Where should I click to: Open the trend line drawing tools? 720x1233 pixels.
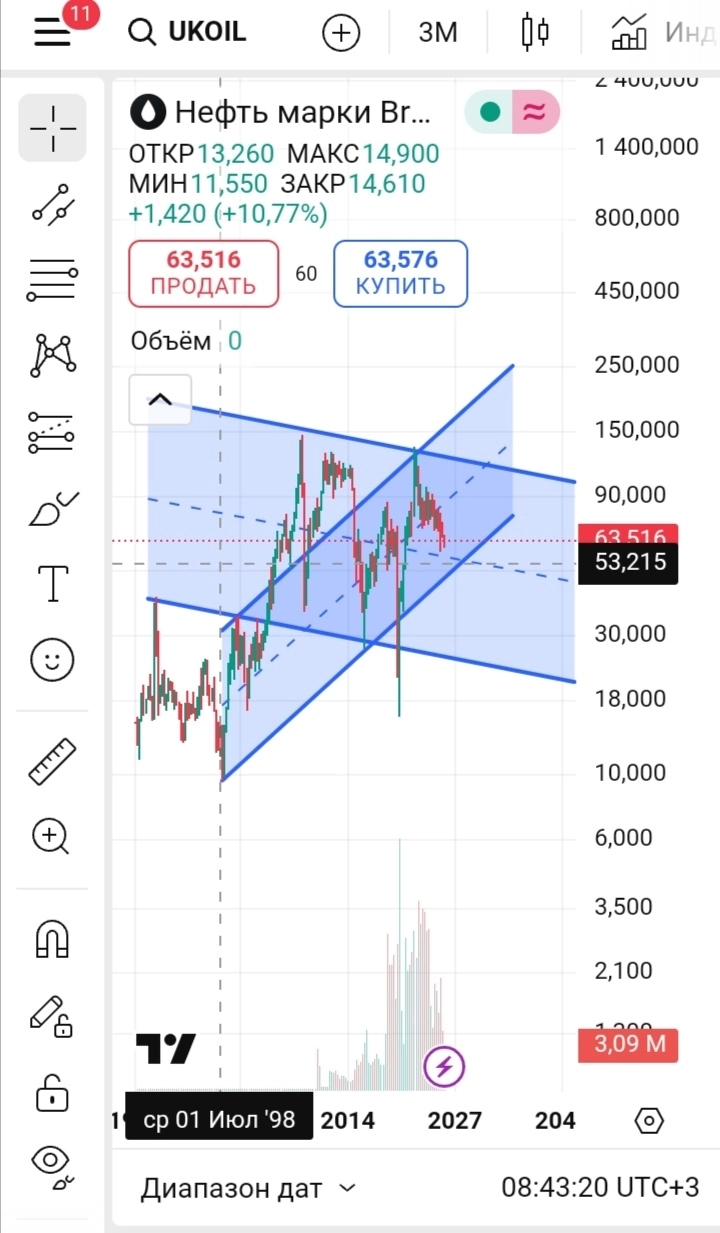coord(52,203)
